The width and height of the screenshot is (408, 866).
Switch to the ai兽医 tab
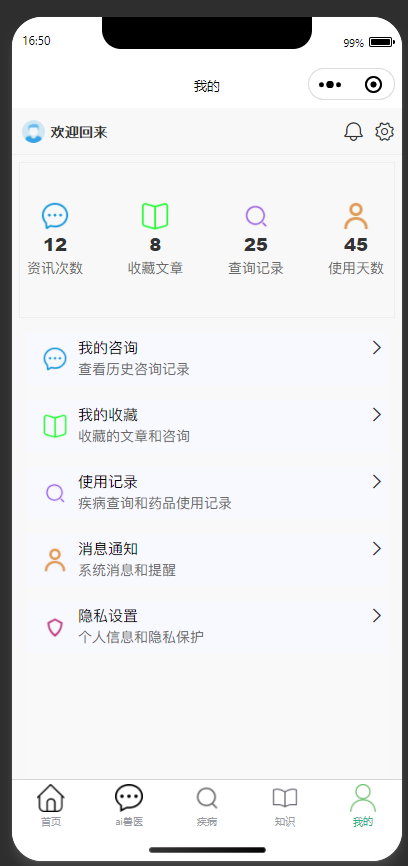pyautogui.click(x=129, y=806)
